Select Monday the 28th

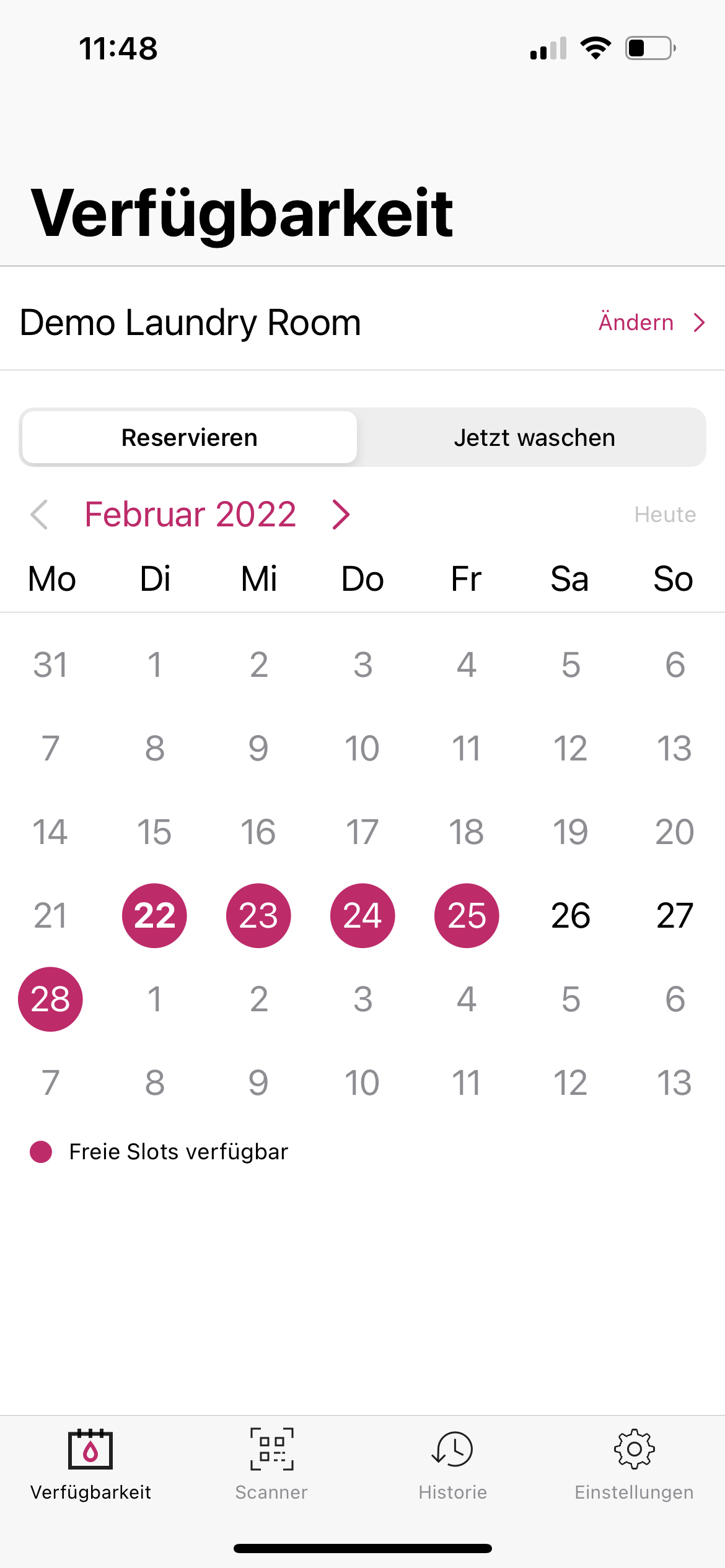pos(50,999)
